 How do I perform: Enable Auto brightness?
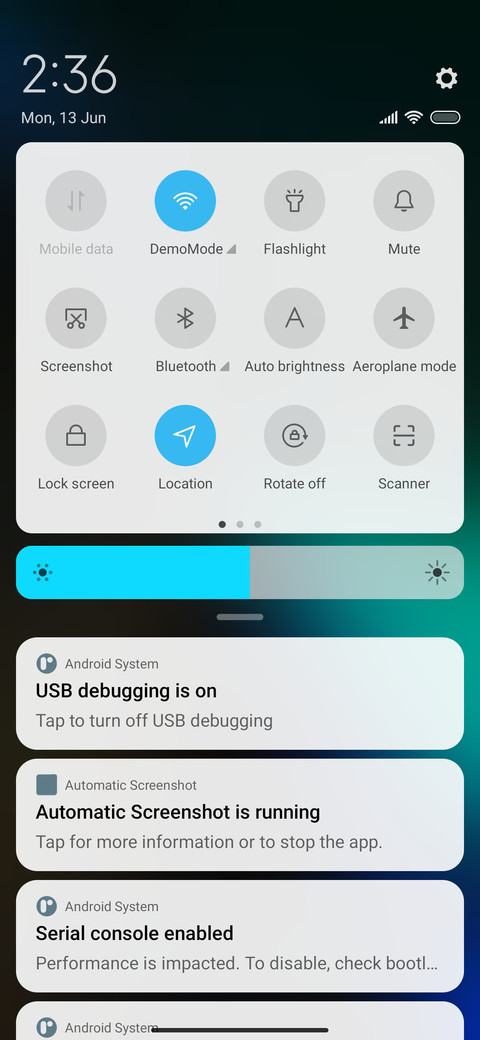(294, 318)
